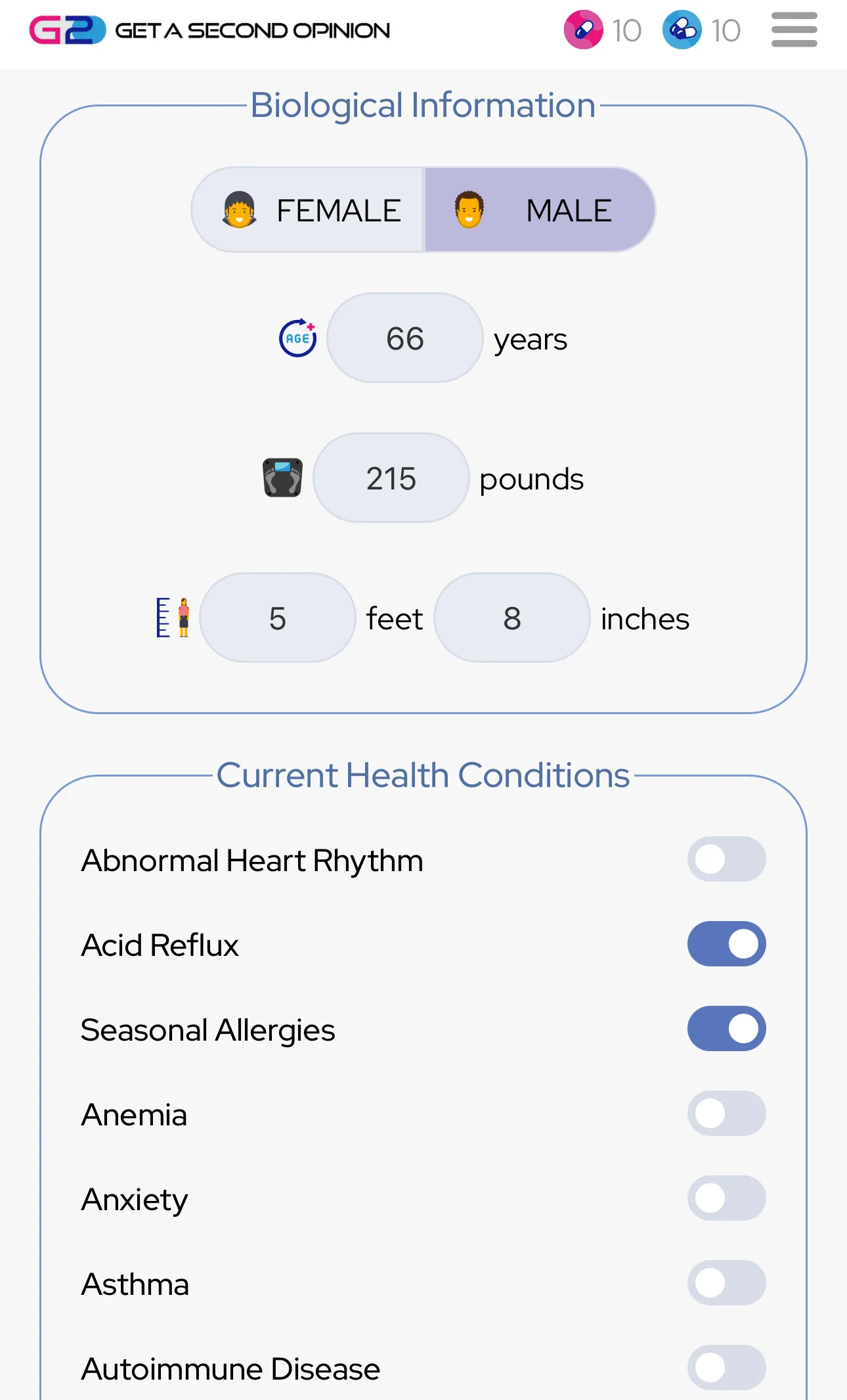
Task: Turn off Acid Reflux switch
Action: coord(726,944)
